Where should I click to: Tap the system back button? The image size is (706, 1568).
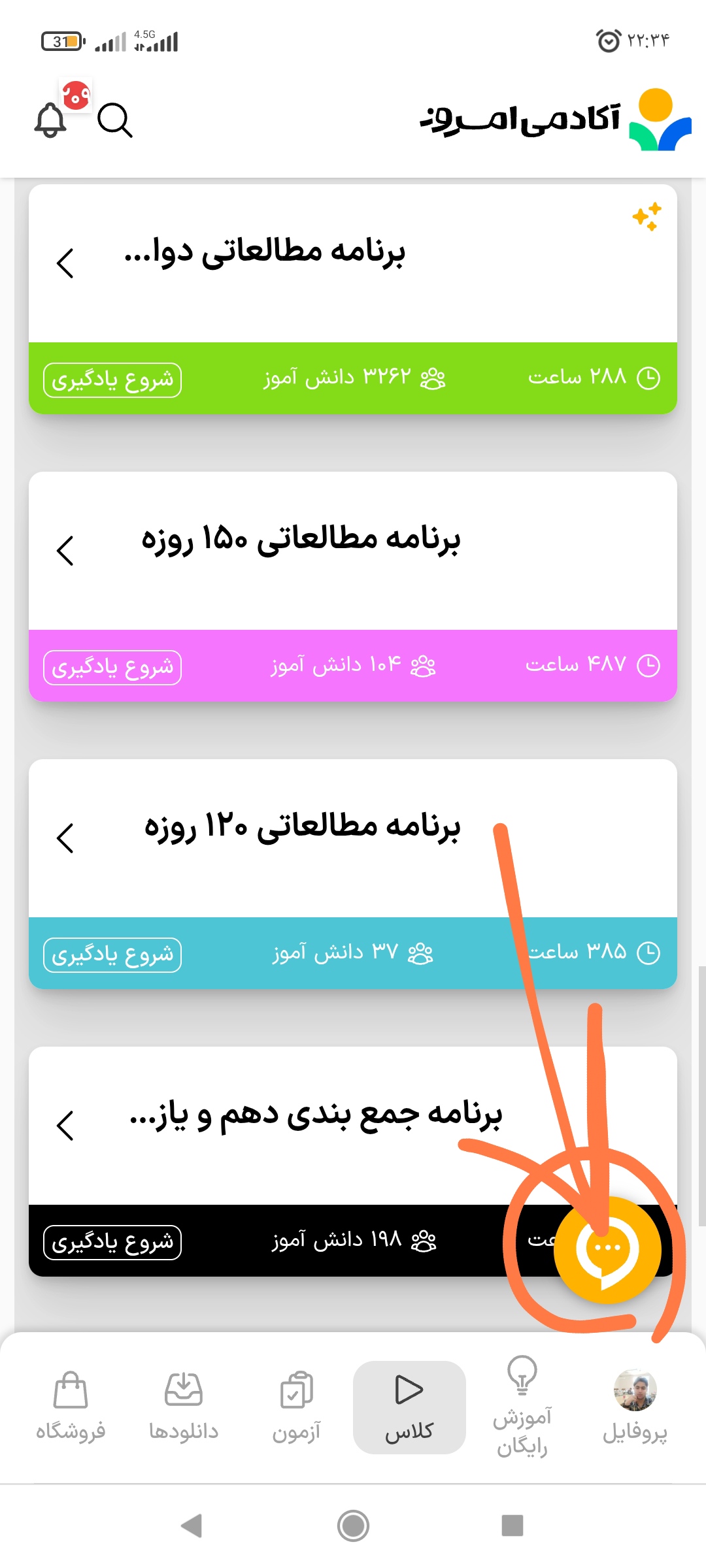point(192,1526)
